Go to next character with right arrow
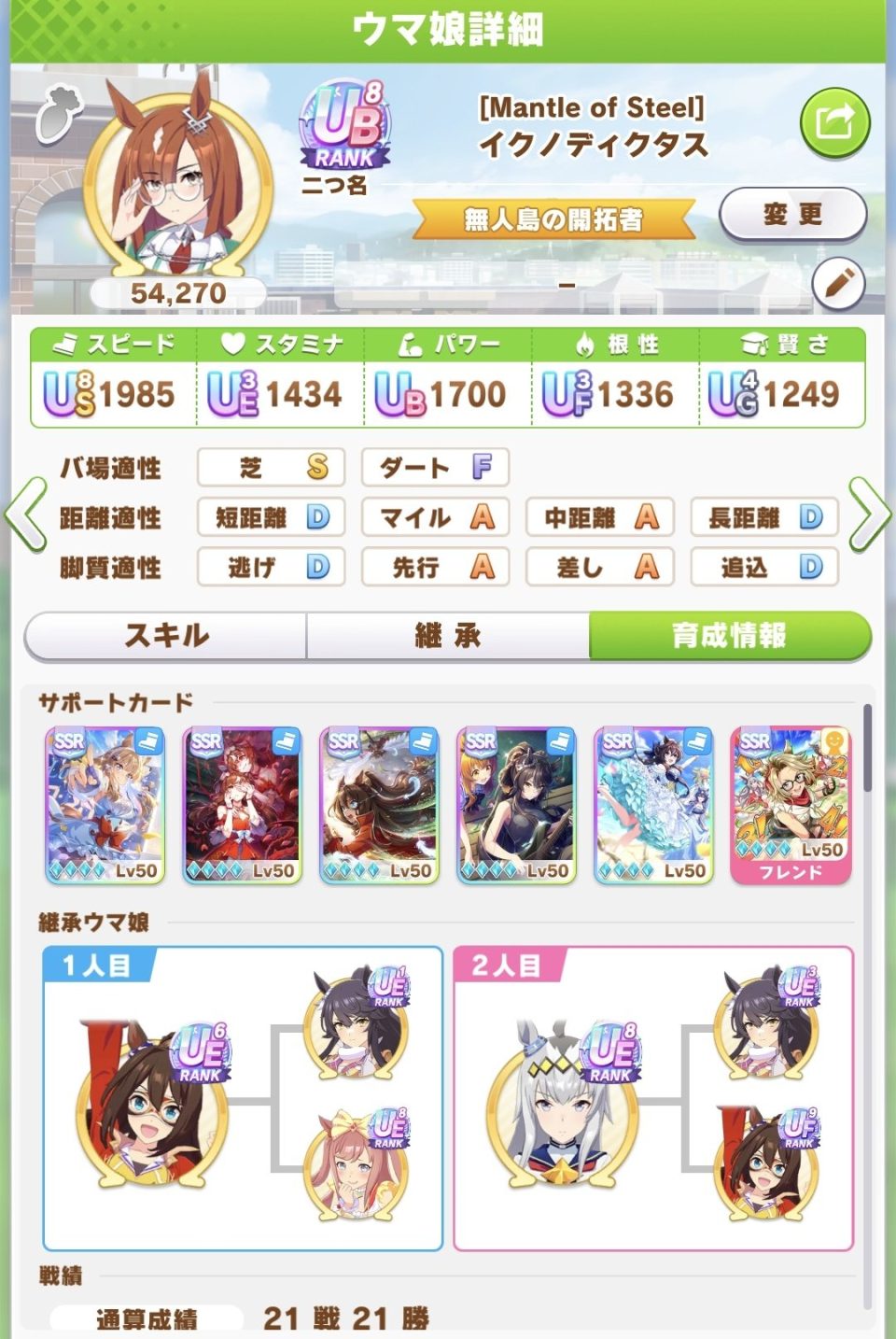 [x=869, y=514]
